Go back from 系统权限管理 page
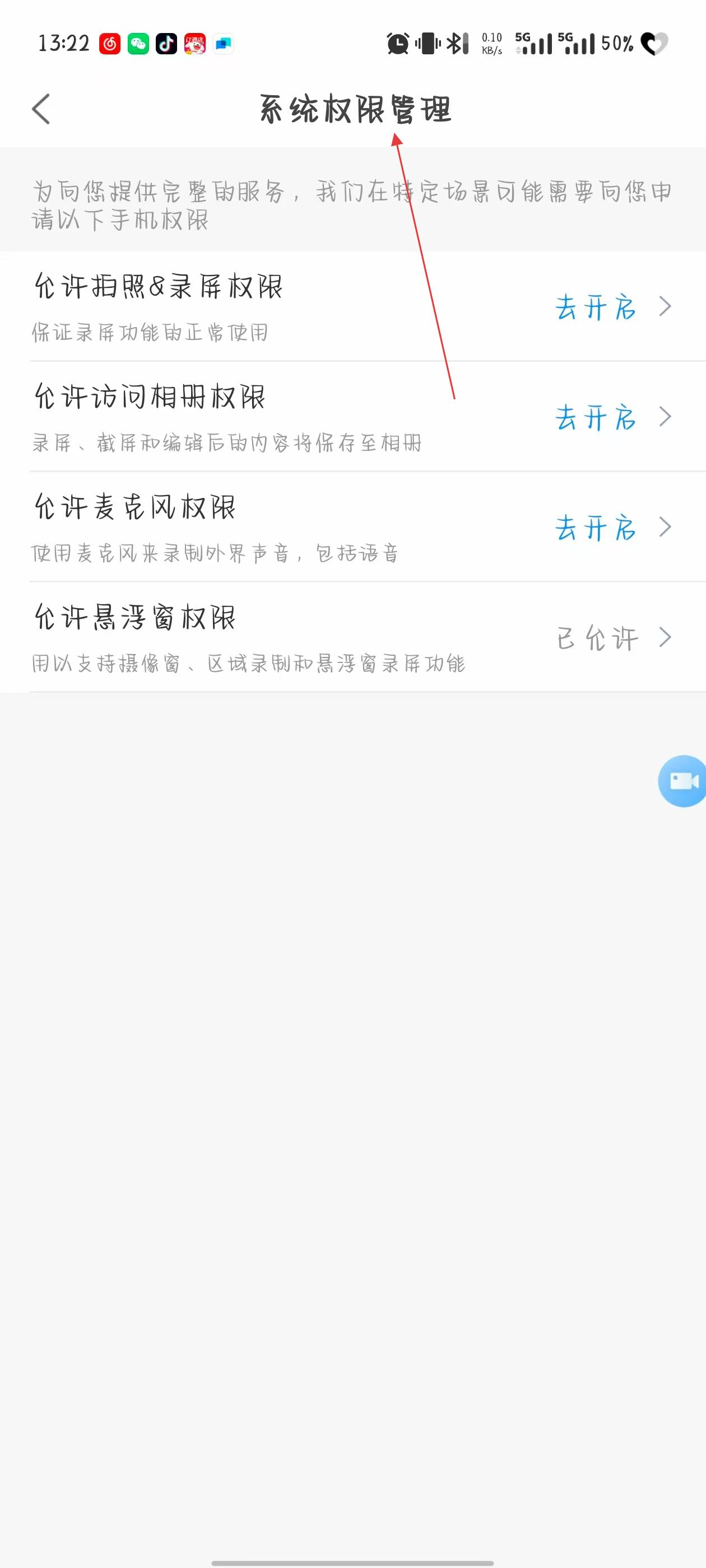The width and height of the screenshot is (706, 1568). (41, 110)
